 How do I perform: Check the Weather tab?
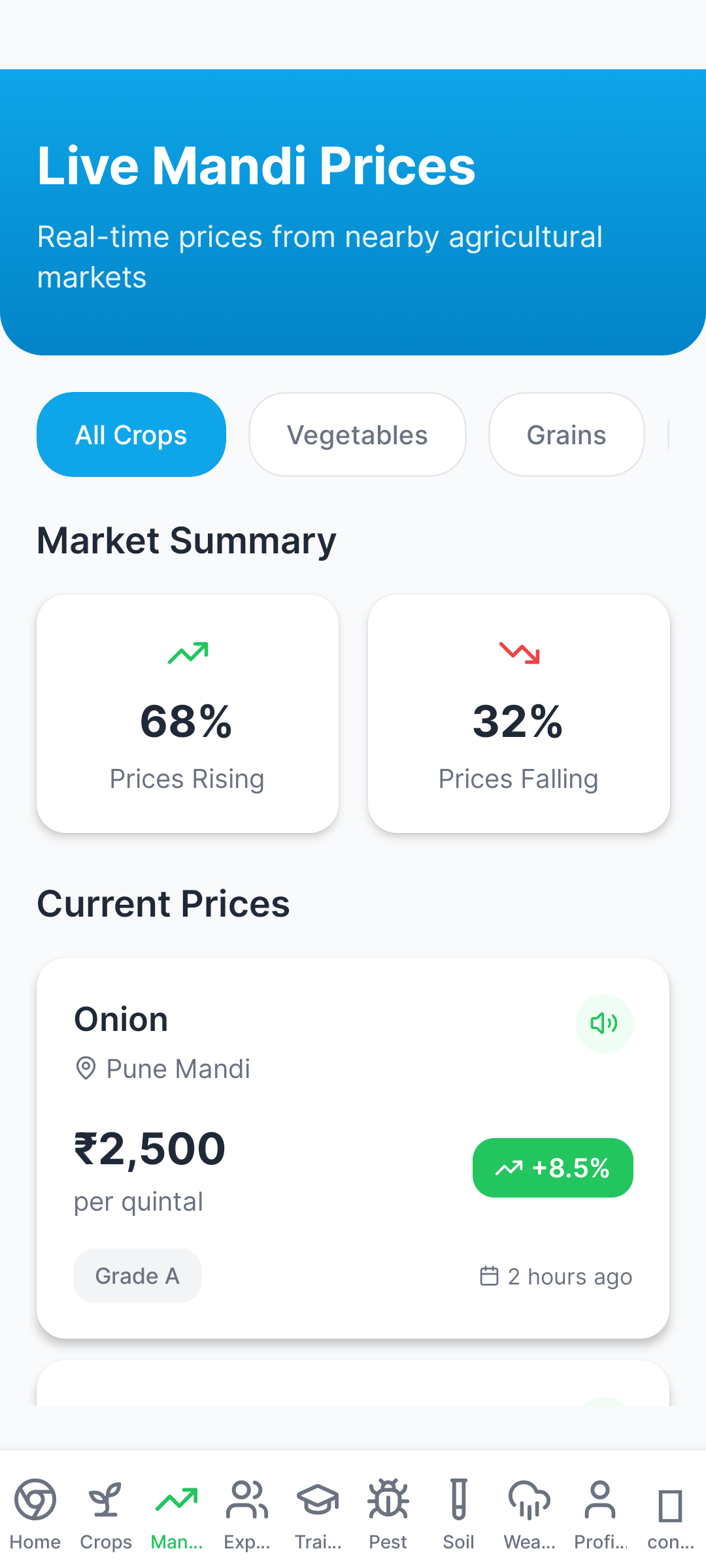[x=529, y=1513]
